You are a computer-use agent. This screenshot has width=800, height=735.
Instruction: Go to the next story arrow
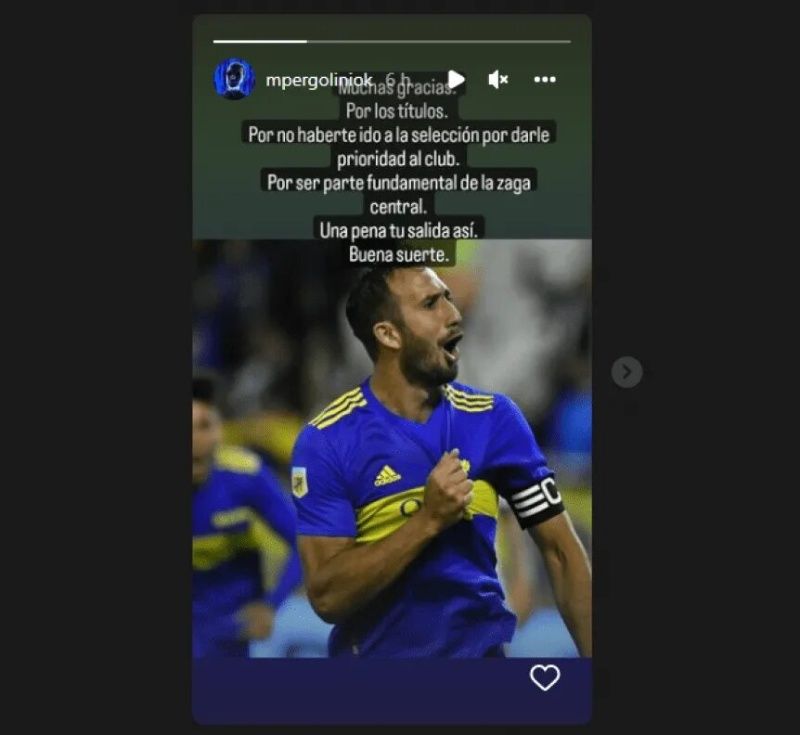pos(626,372)
